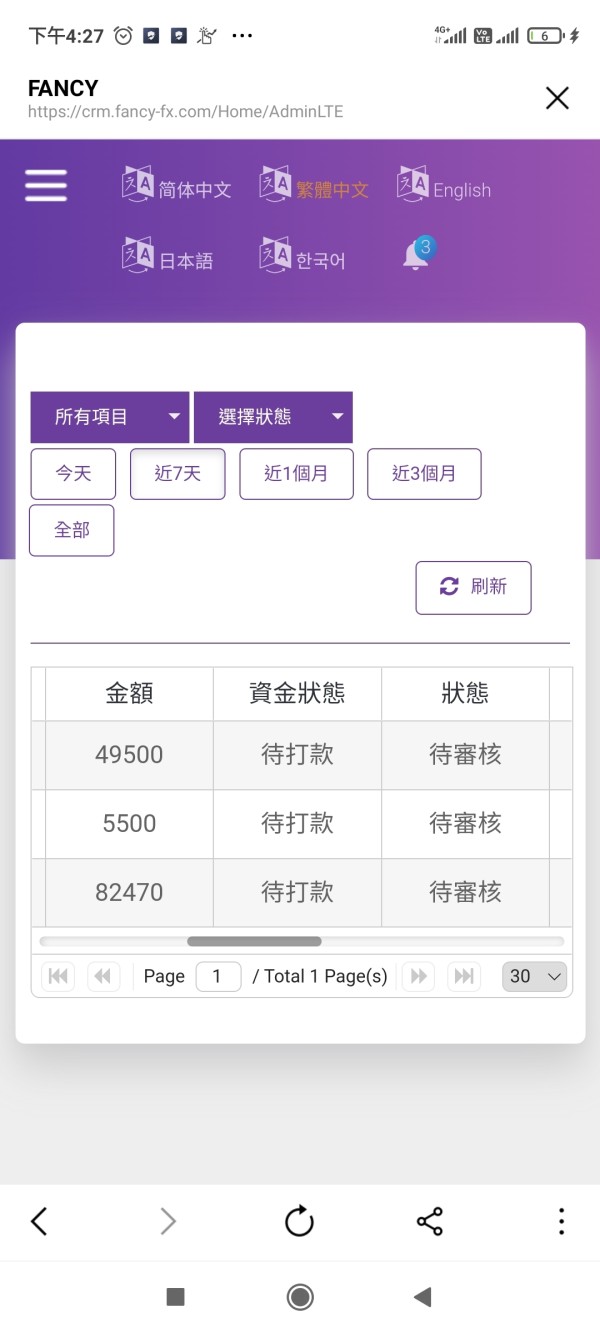Close the FANCY web page
600x1333 pixels.
tap(557, 98)
